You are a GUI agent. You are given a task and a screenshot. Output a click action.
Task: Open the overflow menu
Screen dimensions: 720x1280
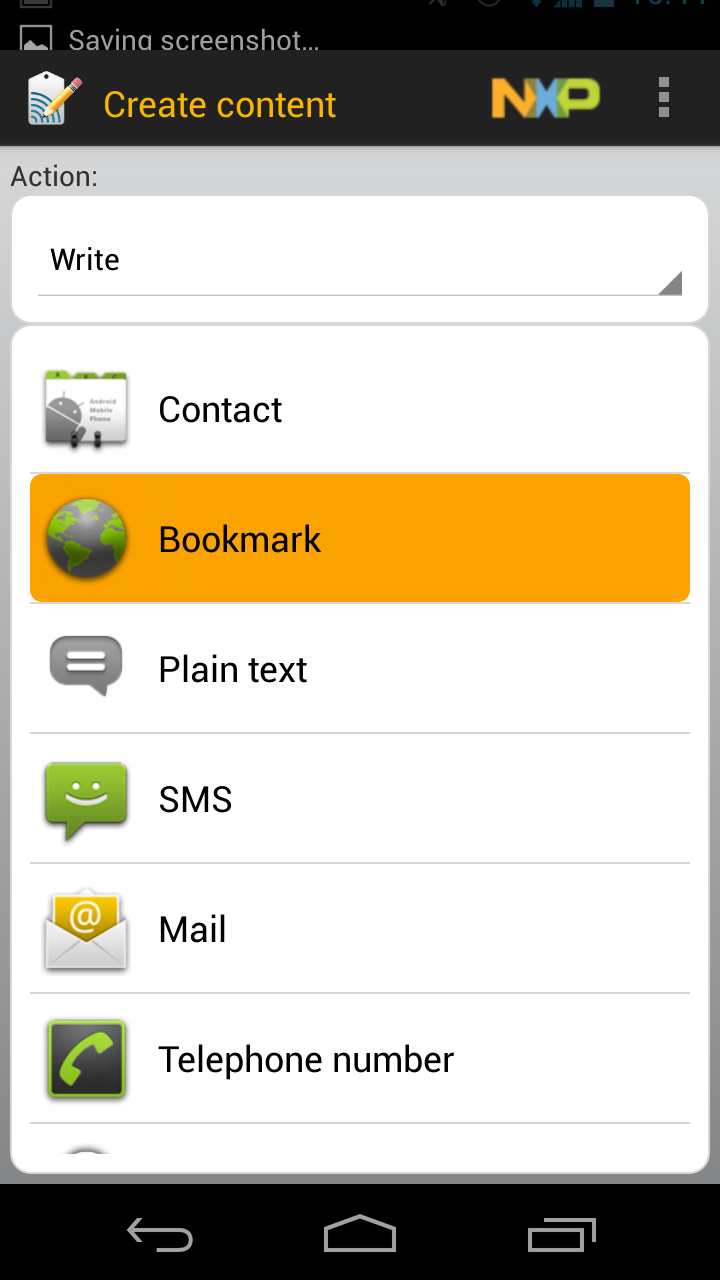[x=664, y=99]
